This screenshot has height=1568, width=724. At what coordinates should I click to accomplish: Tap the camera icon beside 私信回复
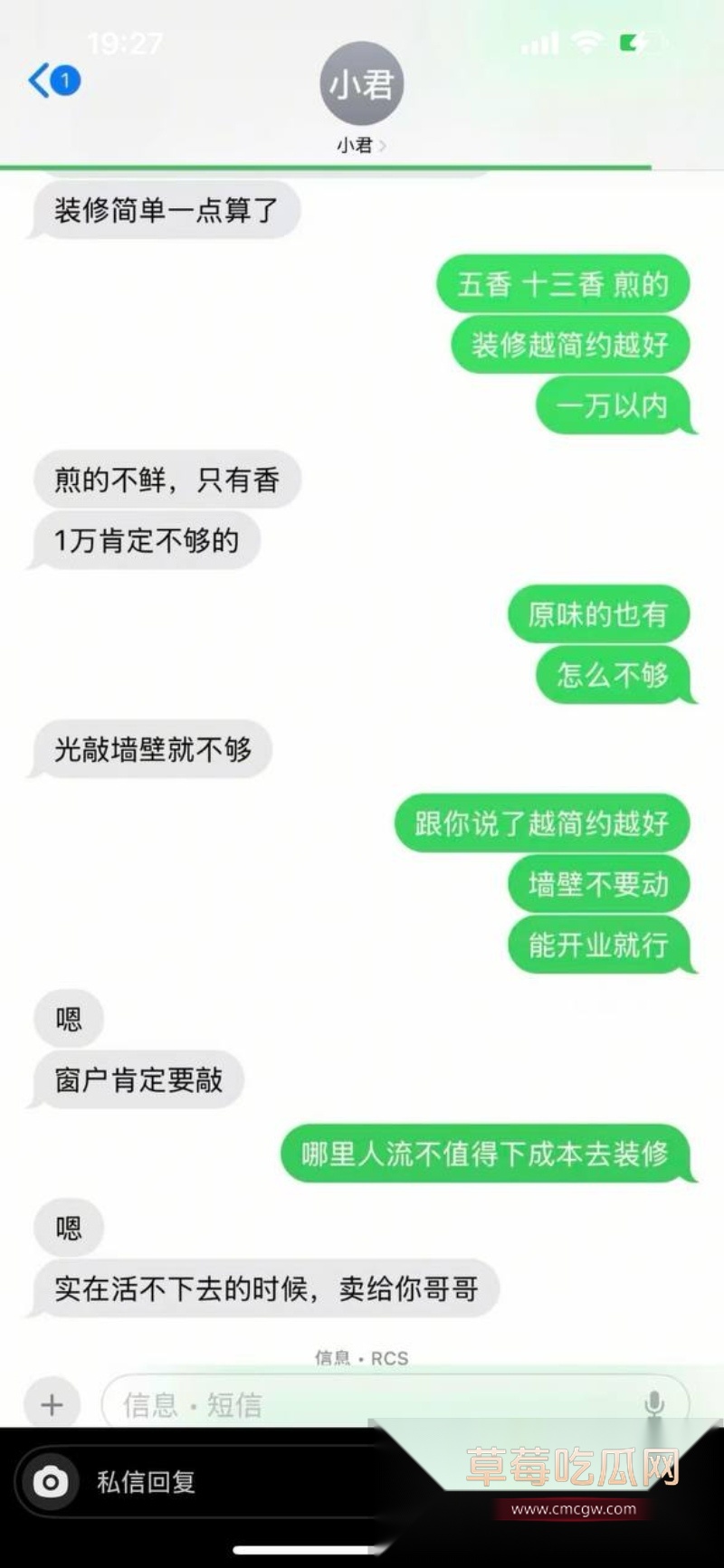point(52,1482)
